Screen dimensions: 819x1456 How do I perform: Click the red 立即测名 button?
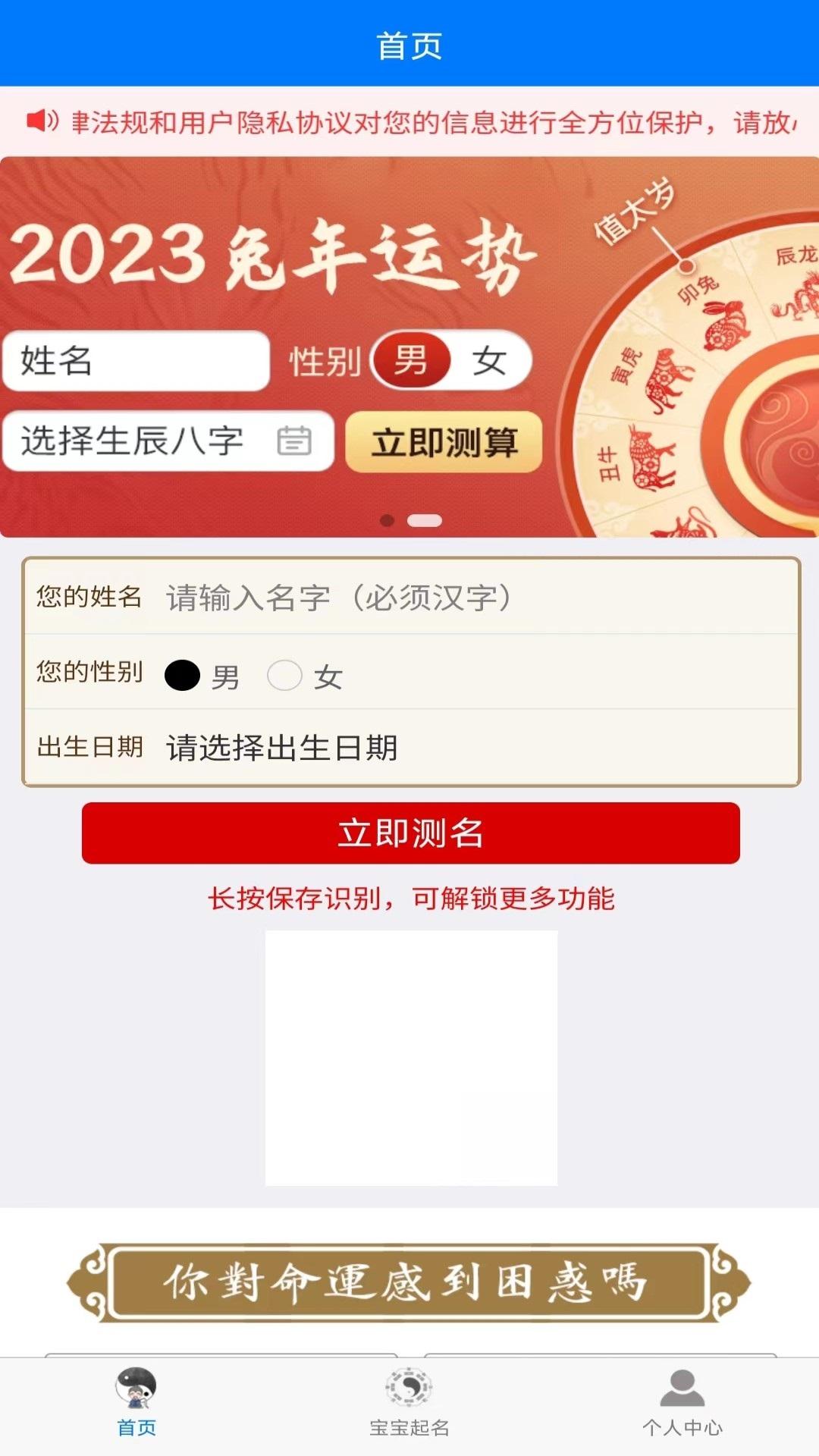[x=409, y=834]
